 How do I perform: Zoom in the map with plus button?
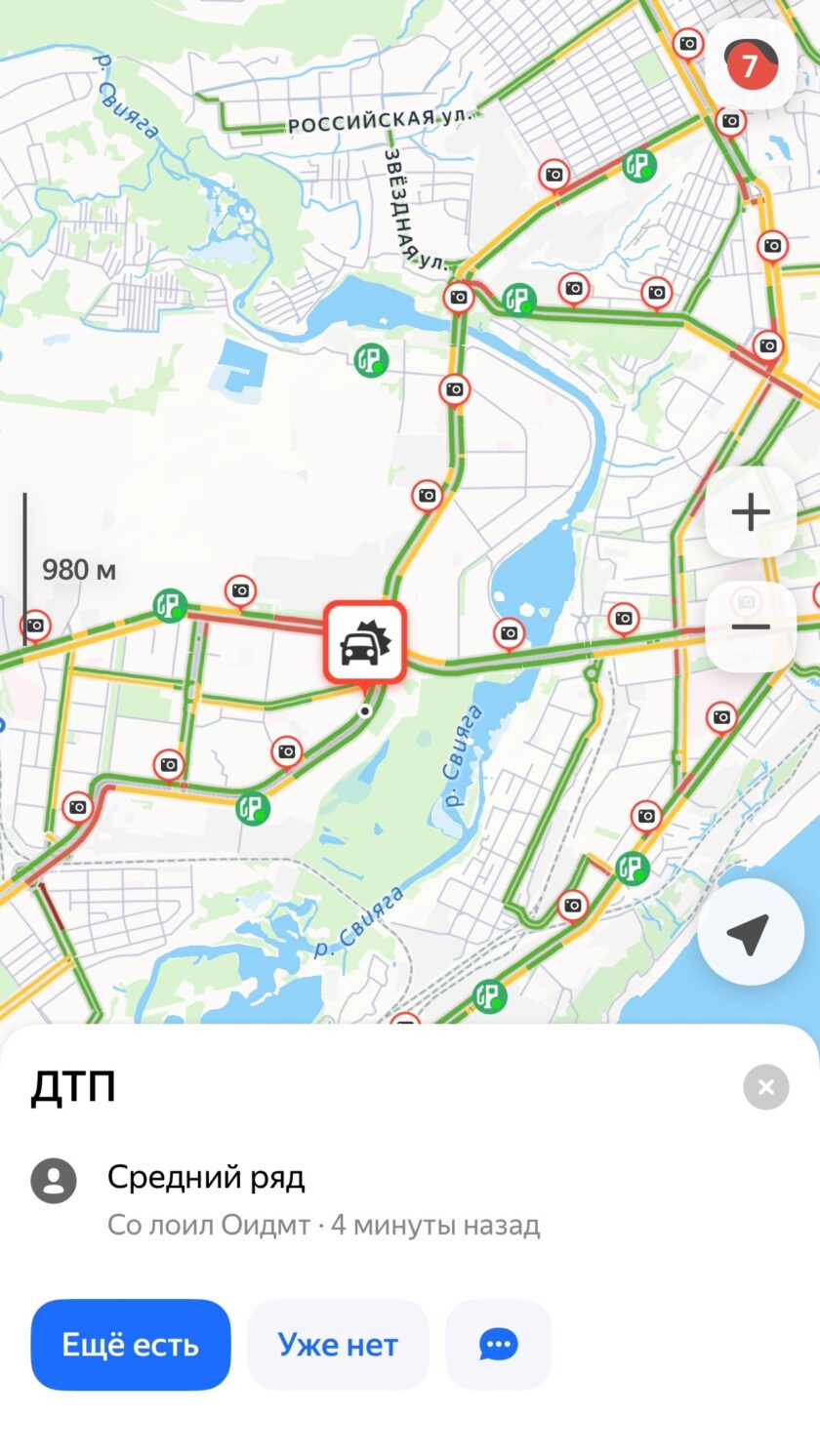pos(750,512)
